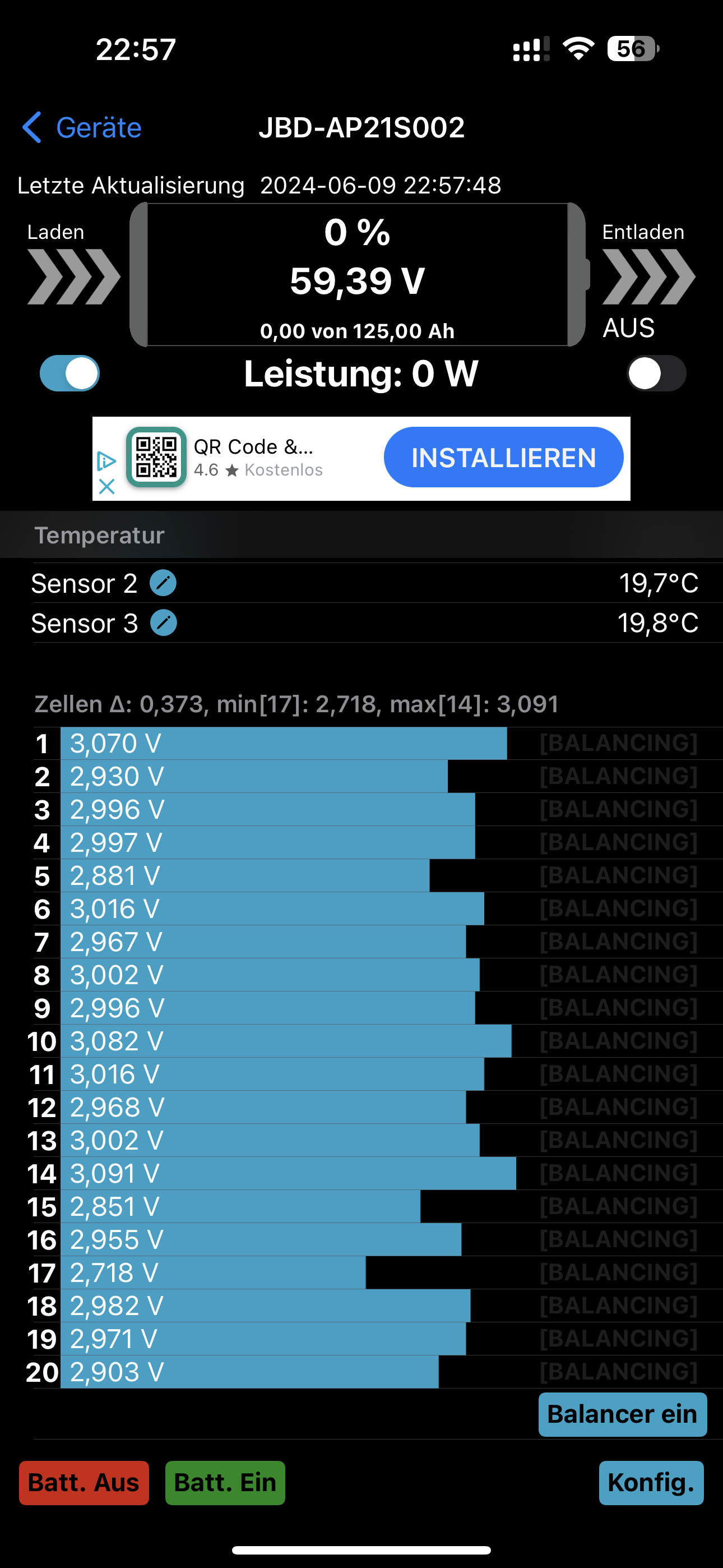Turn on the balancer with Balancer ein
Screen dimensions: 723x1568
622,1414
